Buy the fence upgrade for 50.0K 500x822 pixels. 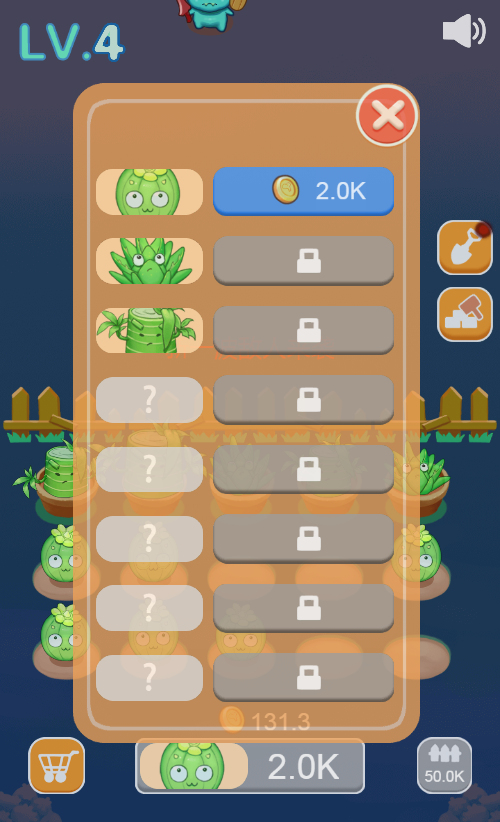pyautogui.click(x=444, y=765)
